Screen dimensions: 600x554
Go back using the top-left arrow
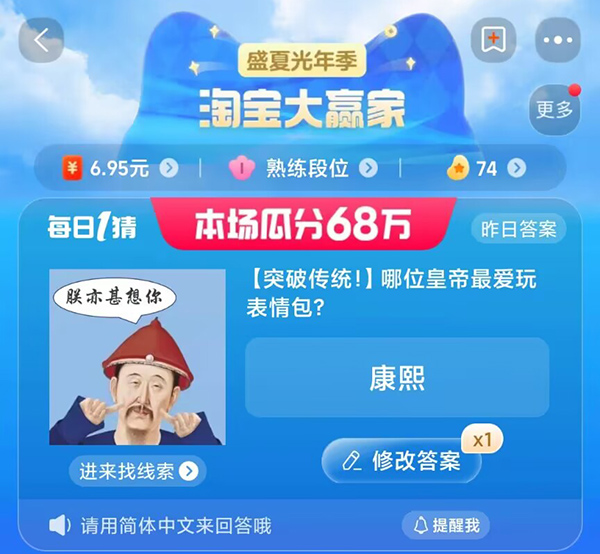[x=41, y=40]
